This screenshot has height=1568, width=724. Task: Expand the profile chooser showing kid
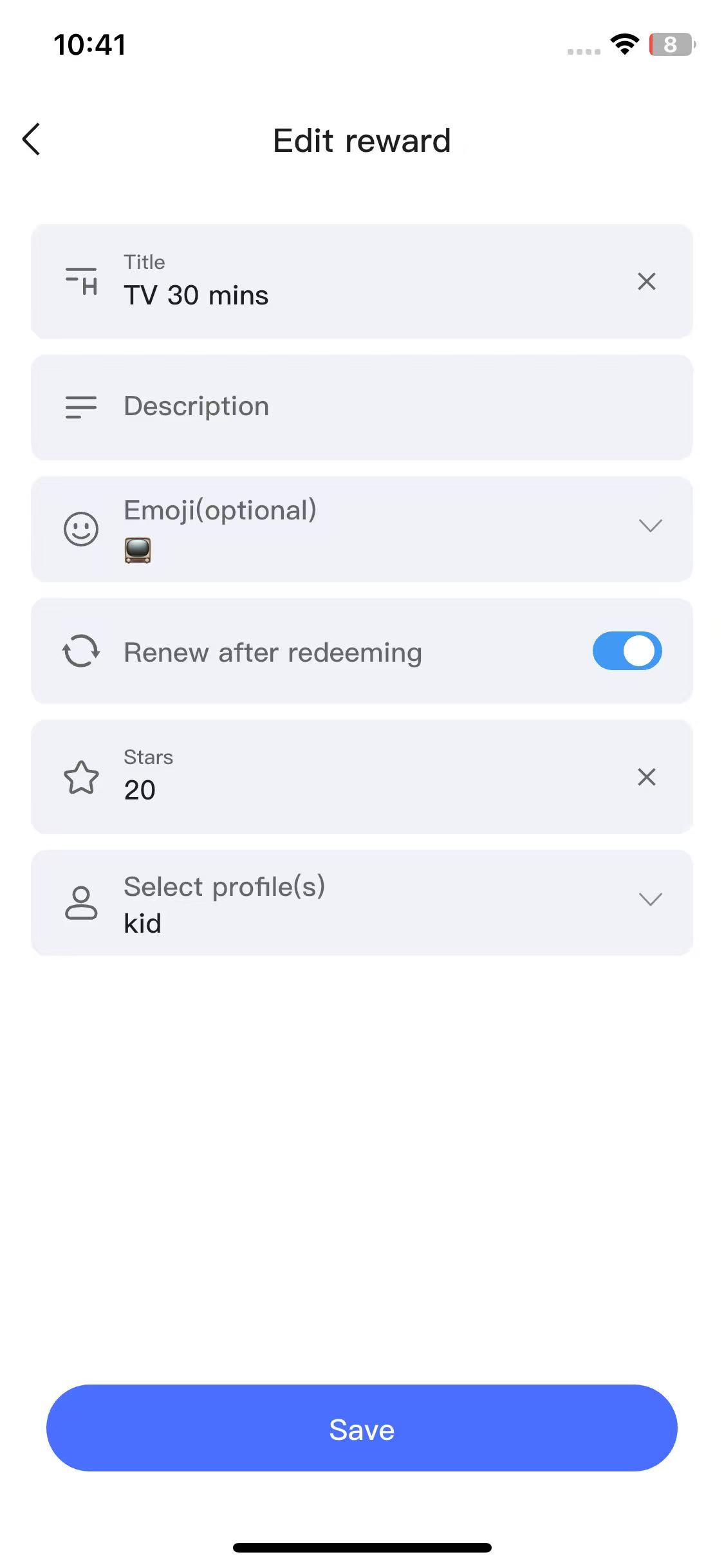click(651, 899)
